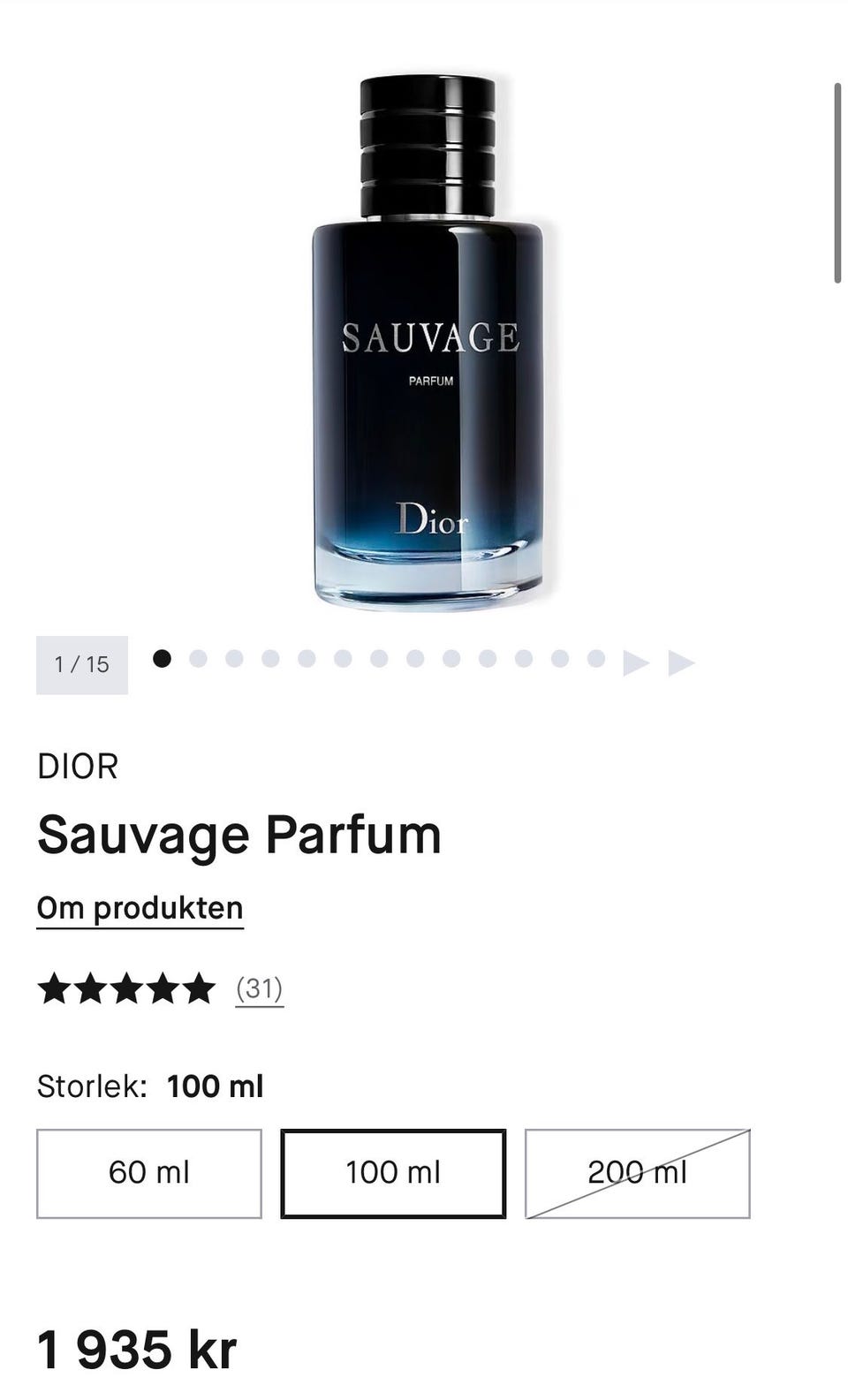Viewport: 848px width, 1400px height.
Task: Select the 60 ml size option
Action: [x=149, y=1173]
